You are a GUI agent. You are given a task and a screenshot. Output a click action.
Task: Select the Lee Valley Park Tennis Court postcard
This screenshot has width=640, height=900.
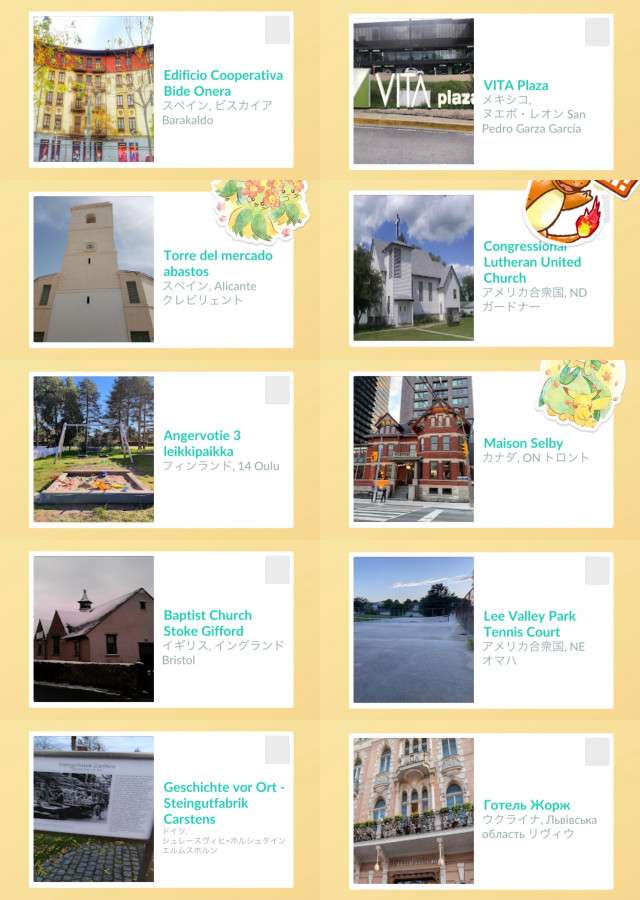click(x=481, y=630)
